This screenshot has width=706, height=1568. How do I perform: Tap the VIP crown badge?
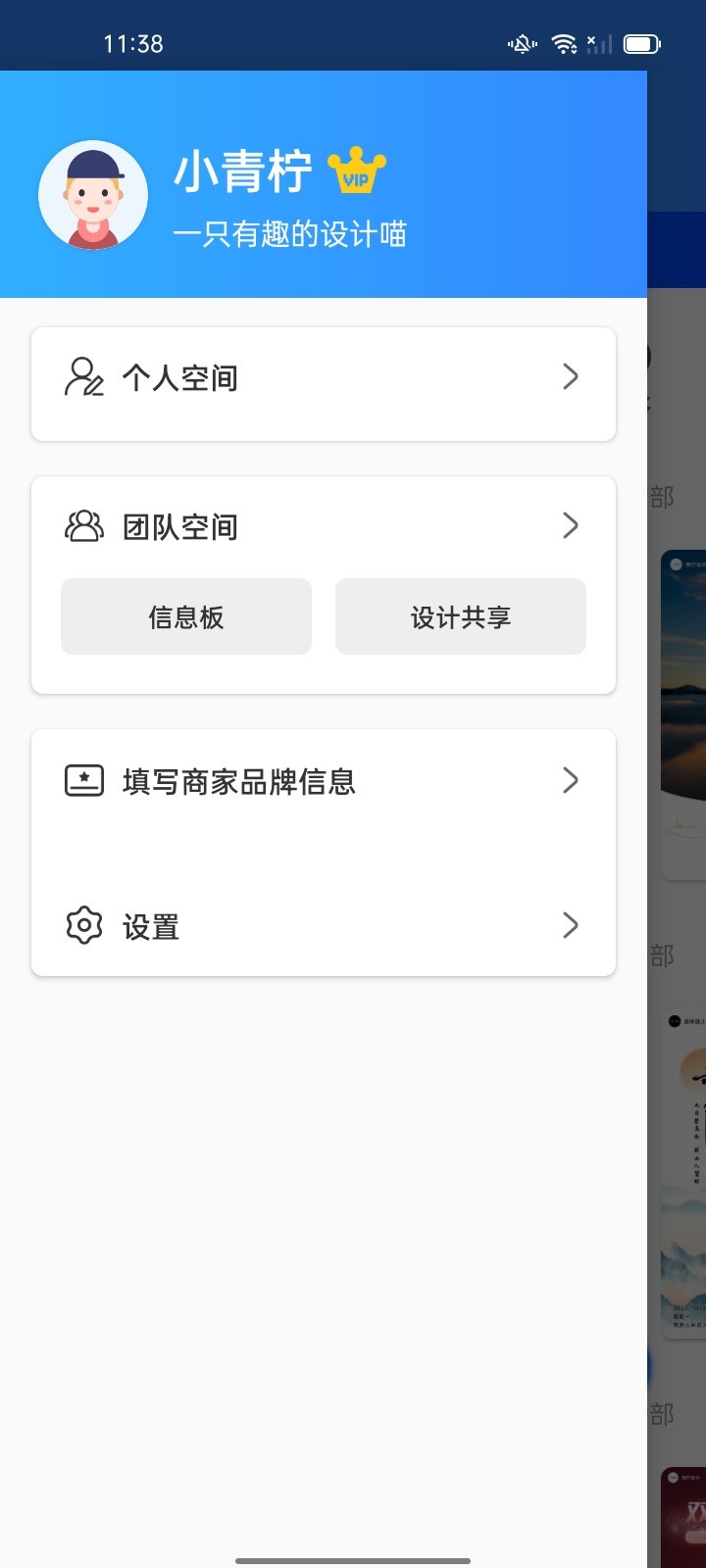pyautogui.click(x=356, y=171)
